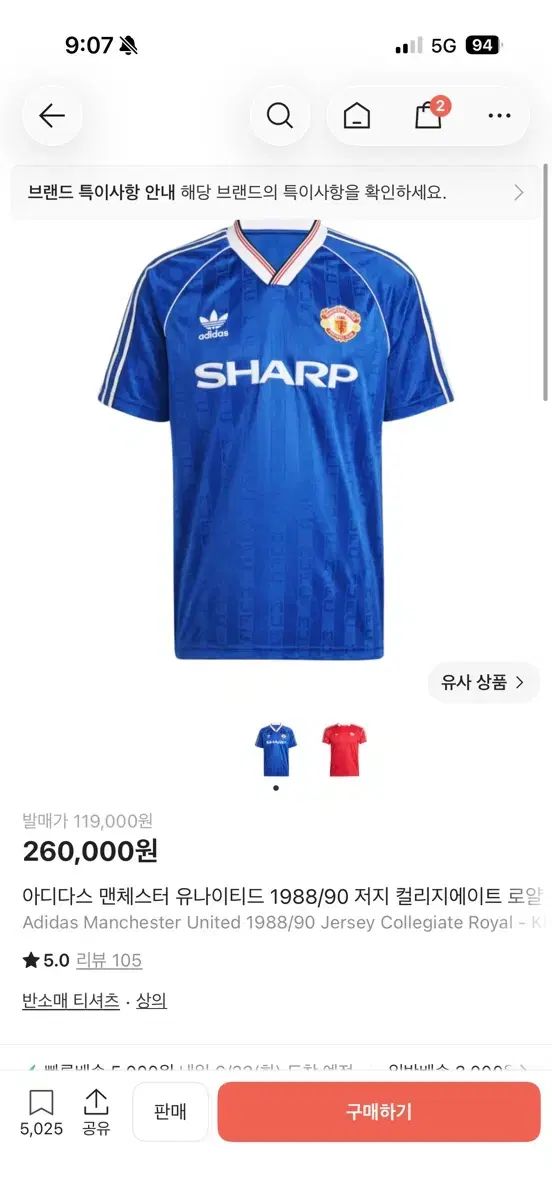Tap the main blue jersey product image

point(276,438)
